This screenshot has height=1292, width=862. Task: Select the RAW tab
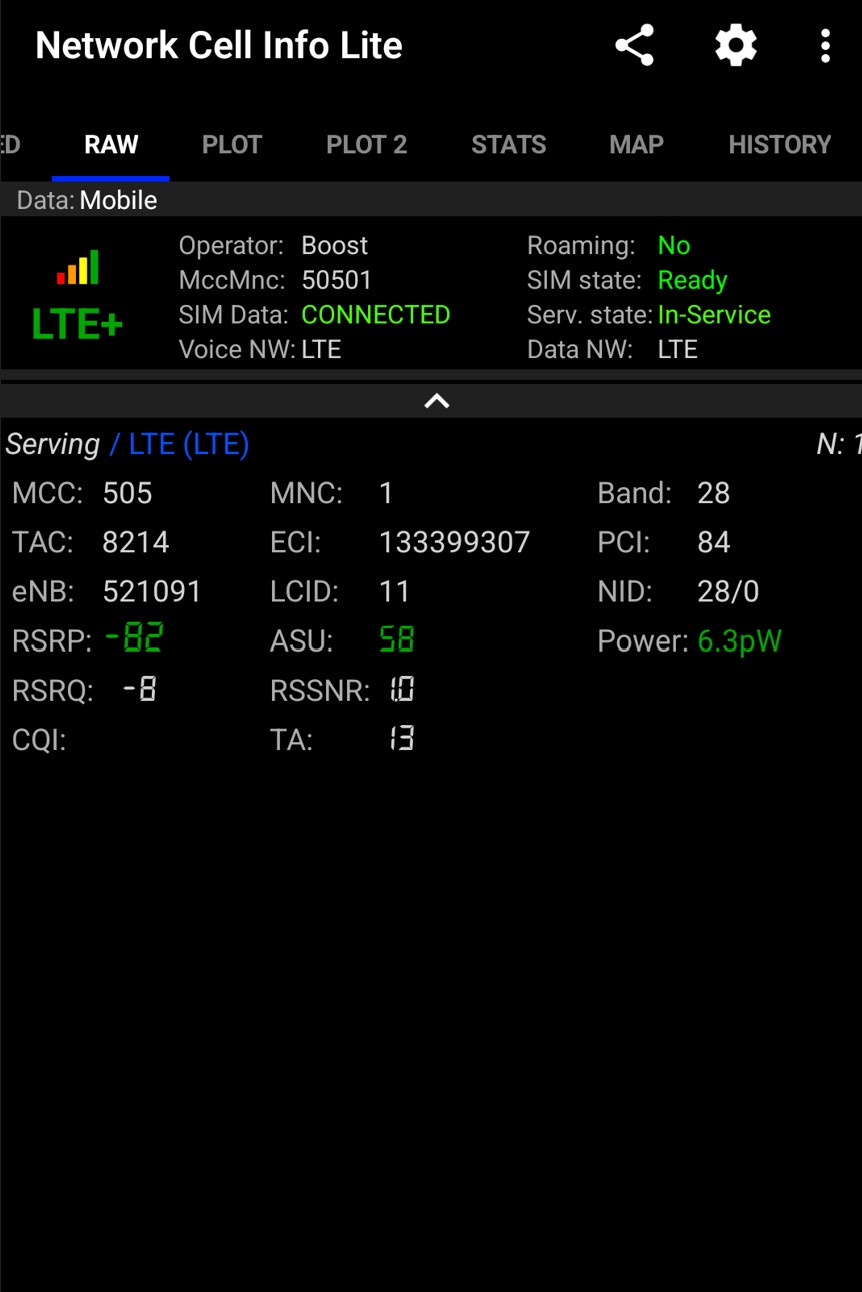(x=111, y=145)
